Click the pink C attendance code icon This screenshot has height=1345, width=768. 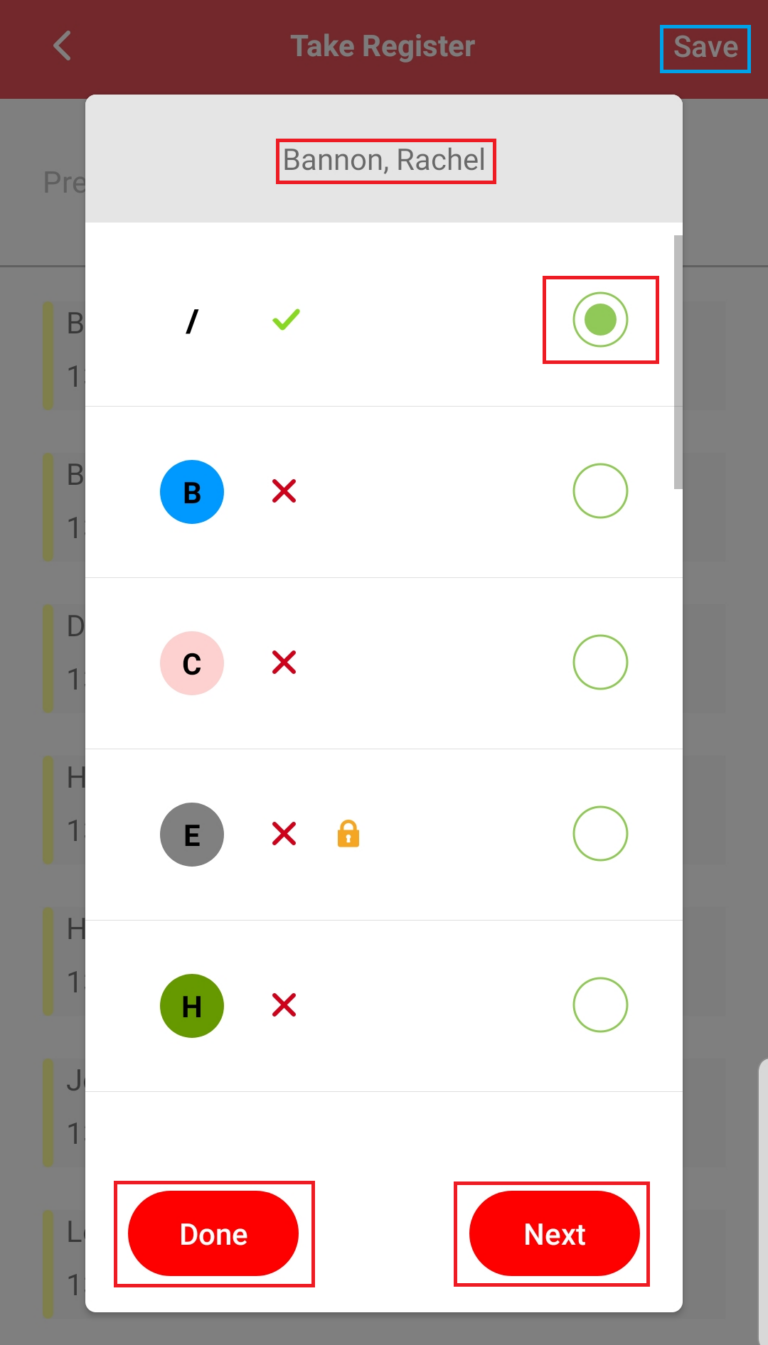tap(192, 662)
